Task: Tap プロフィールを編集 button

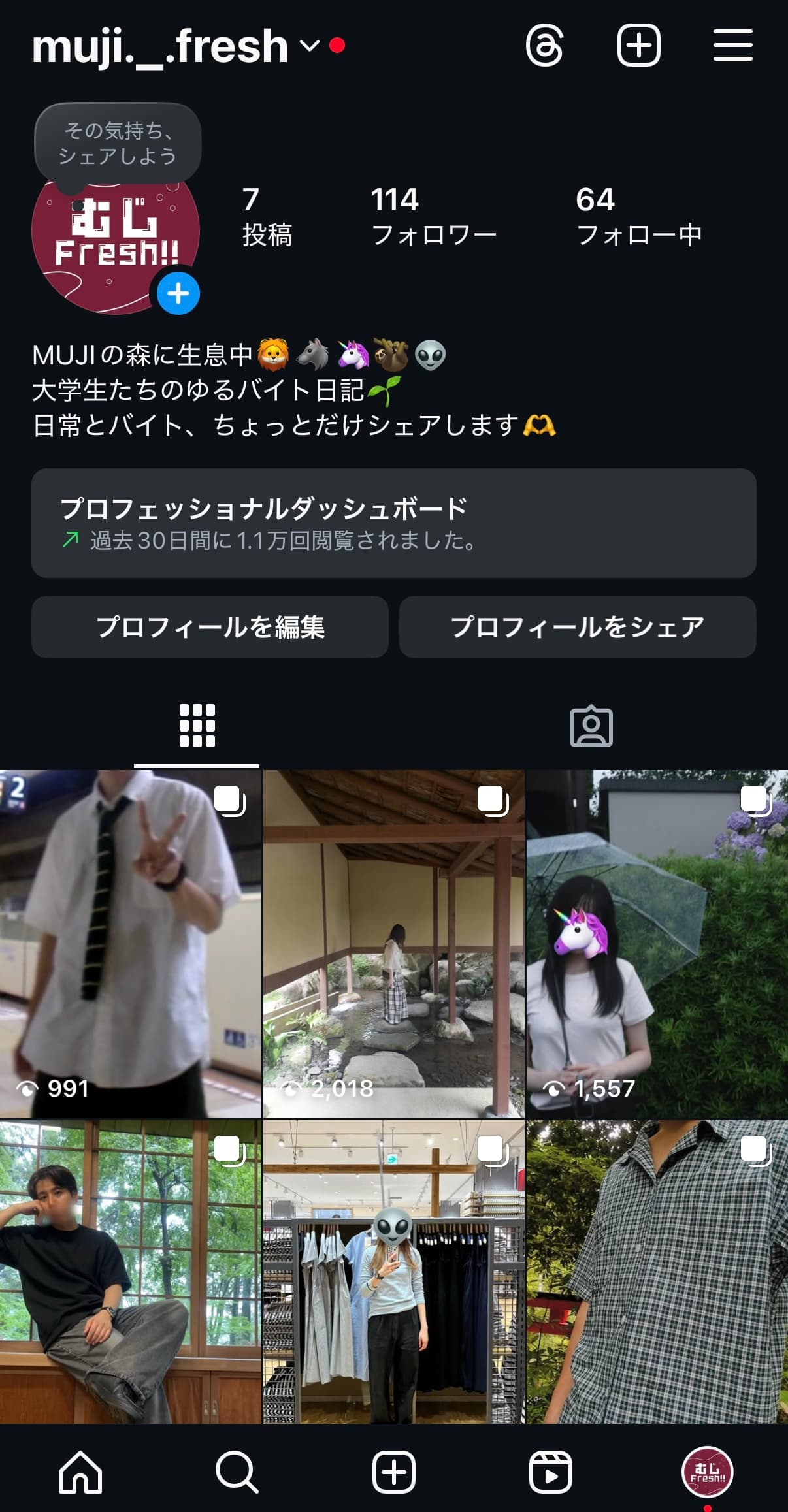Action: (x=210, y=627)
